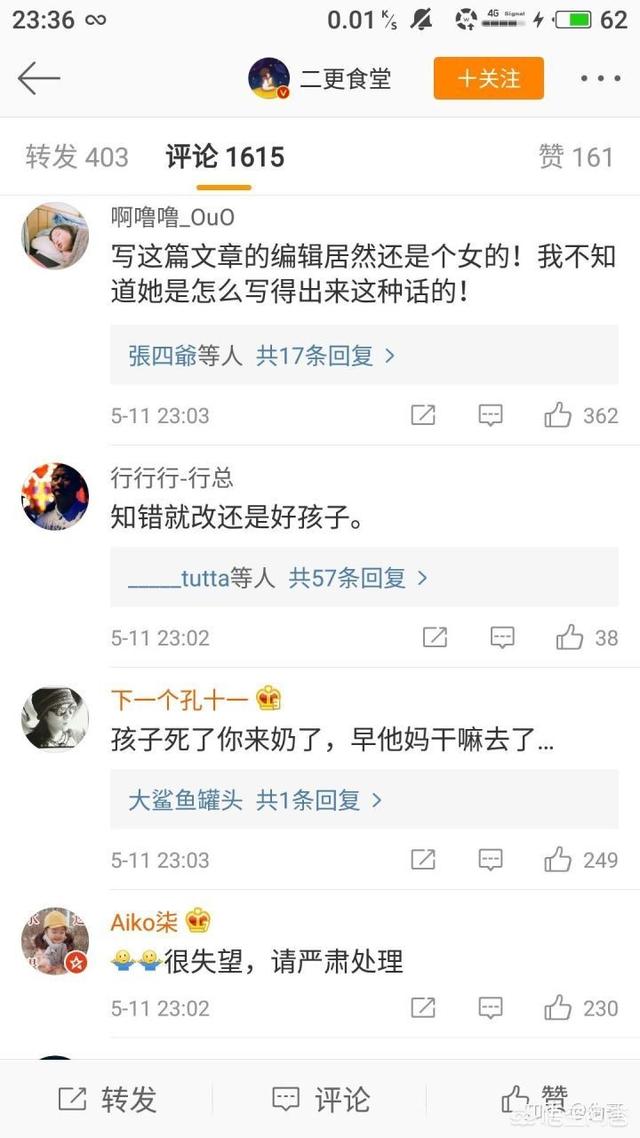Tap 评论 in the bottom bar

[x=320, y=1099]
